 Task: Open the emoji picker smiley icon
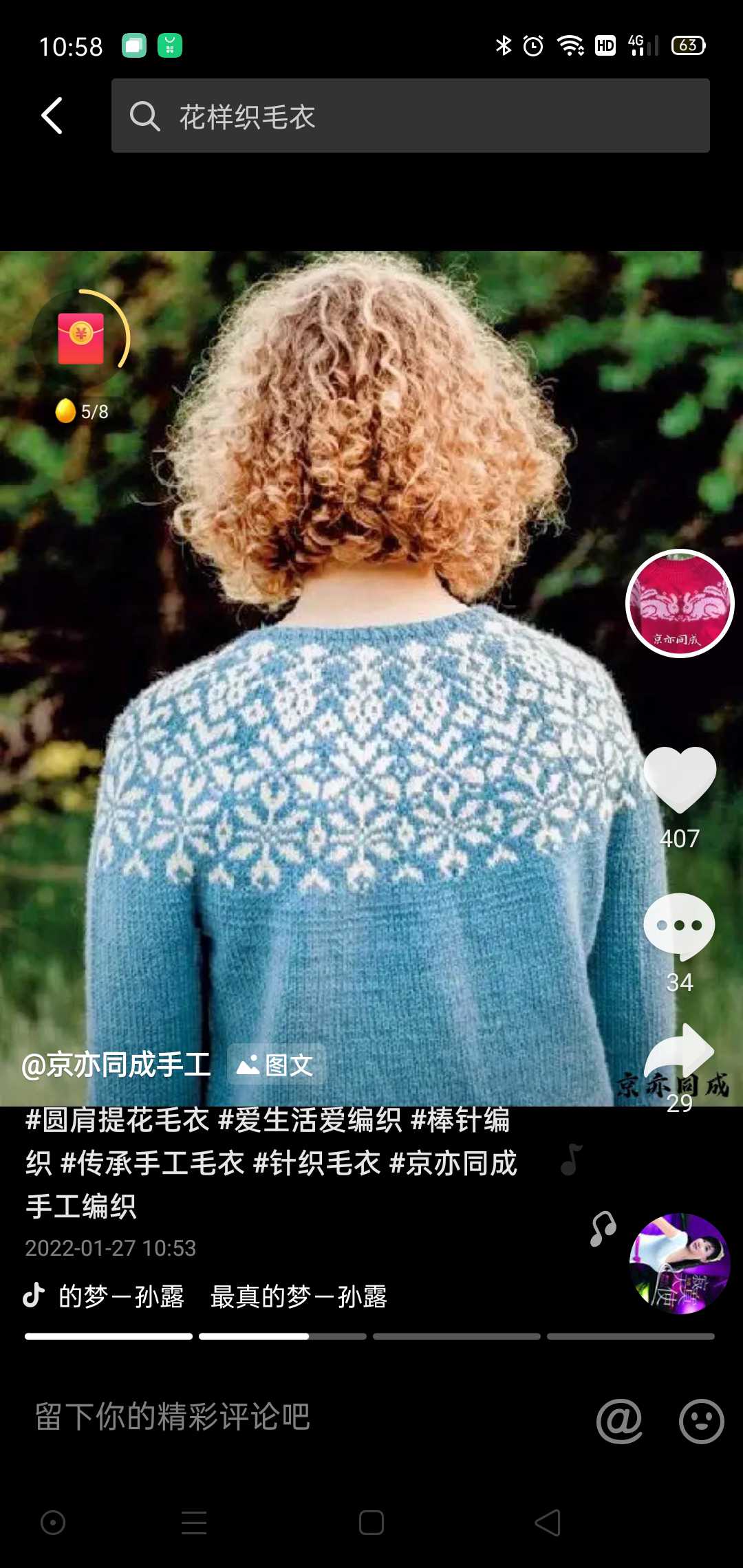pos(701,1421)
